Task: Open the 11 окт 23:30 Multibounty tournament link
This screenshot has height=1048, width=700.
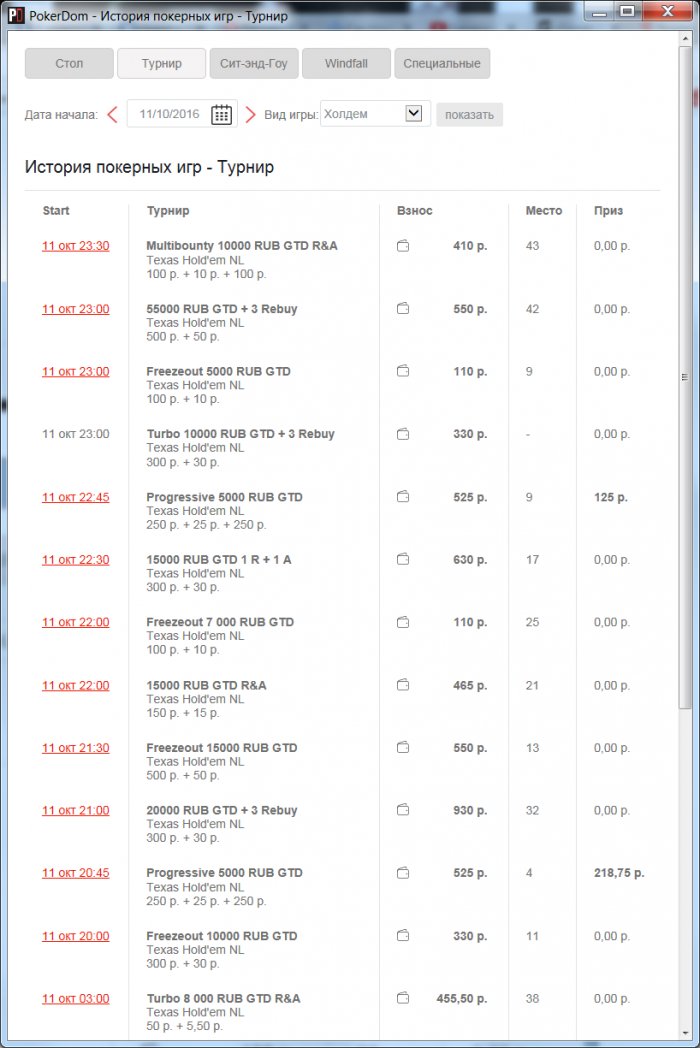Action: point(76,246)
